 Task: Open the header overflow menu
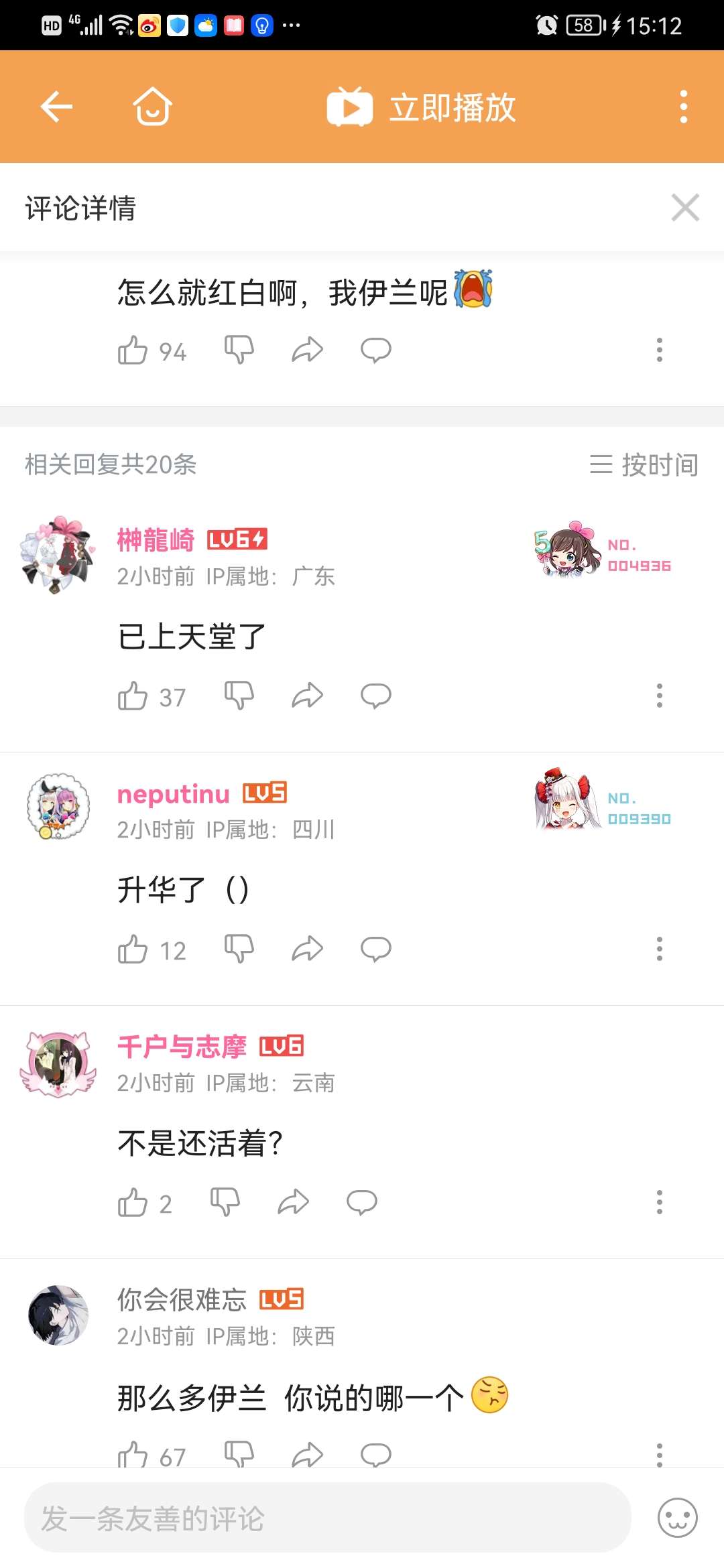tap(683, 107)
